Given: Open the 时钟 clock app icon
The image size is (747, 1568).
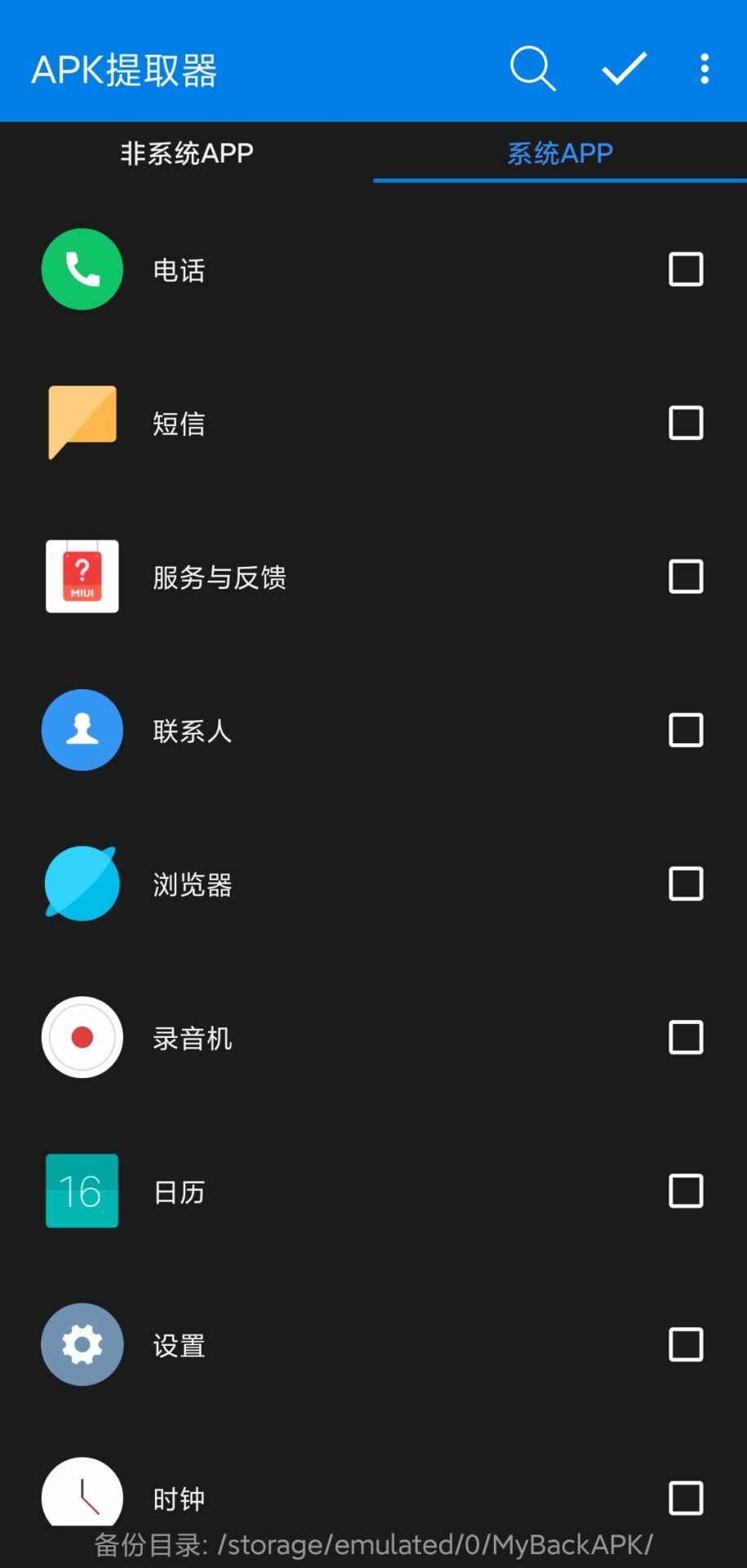Looking at the screenshot, I should [81, 1497].
